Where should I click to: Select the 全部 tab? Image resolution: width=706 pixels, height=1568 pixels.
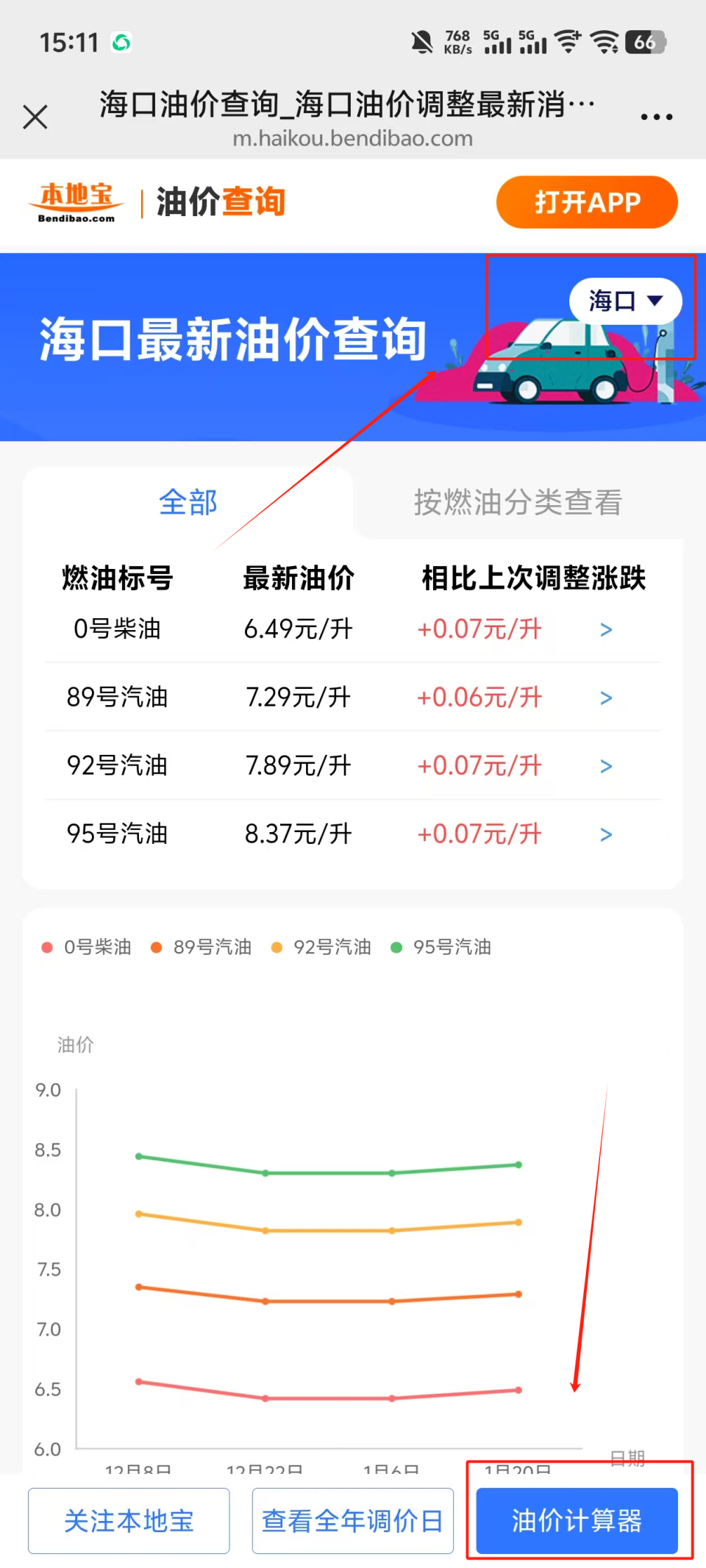pos(188,503)
